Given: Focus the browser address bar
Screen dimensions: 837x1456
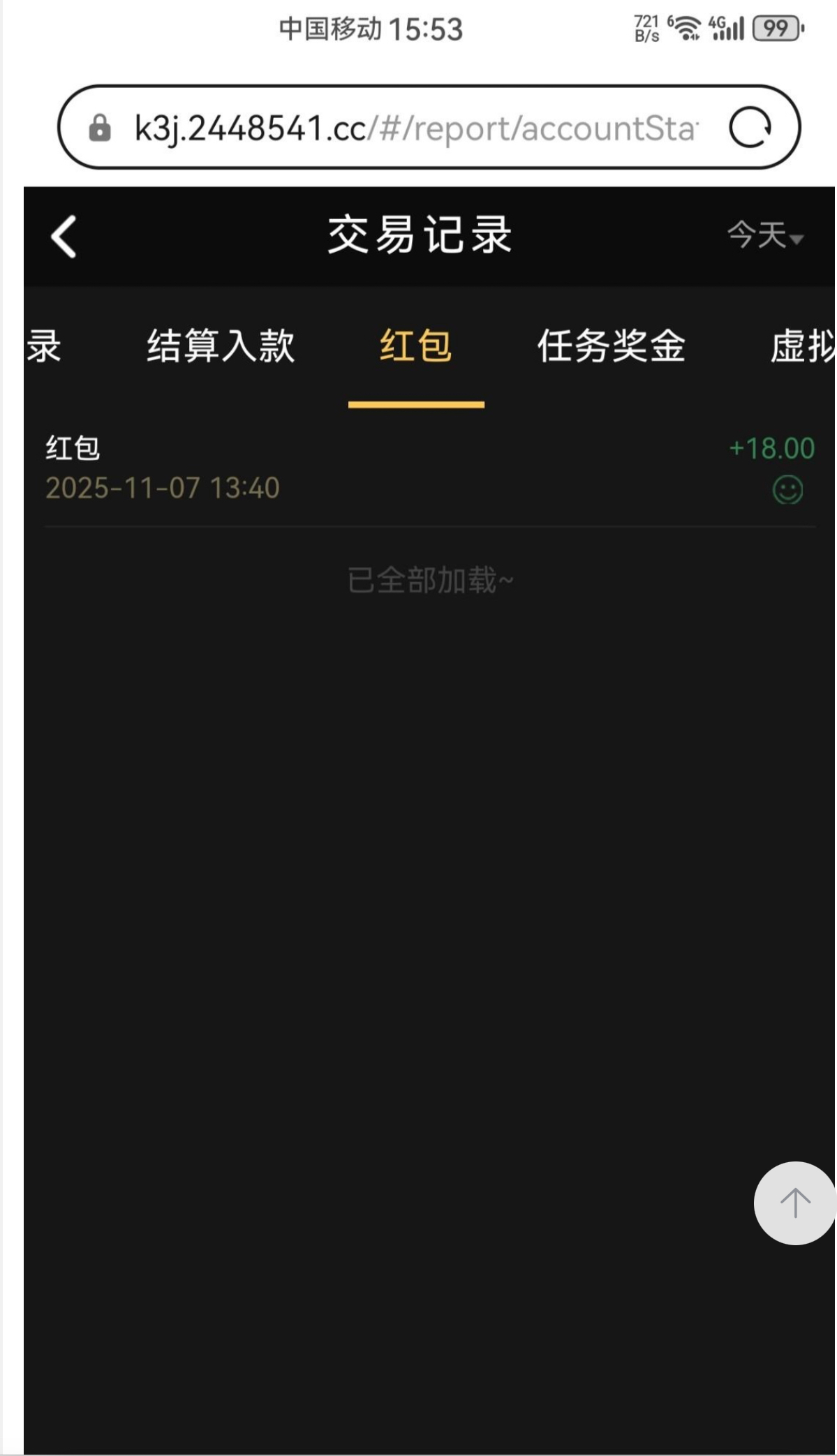Looking at the screenshot, I should 415,128.
